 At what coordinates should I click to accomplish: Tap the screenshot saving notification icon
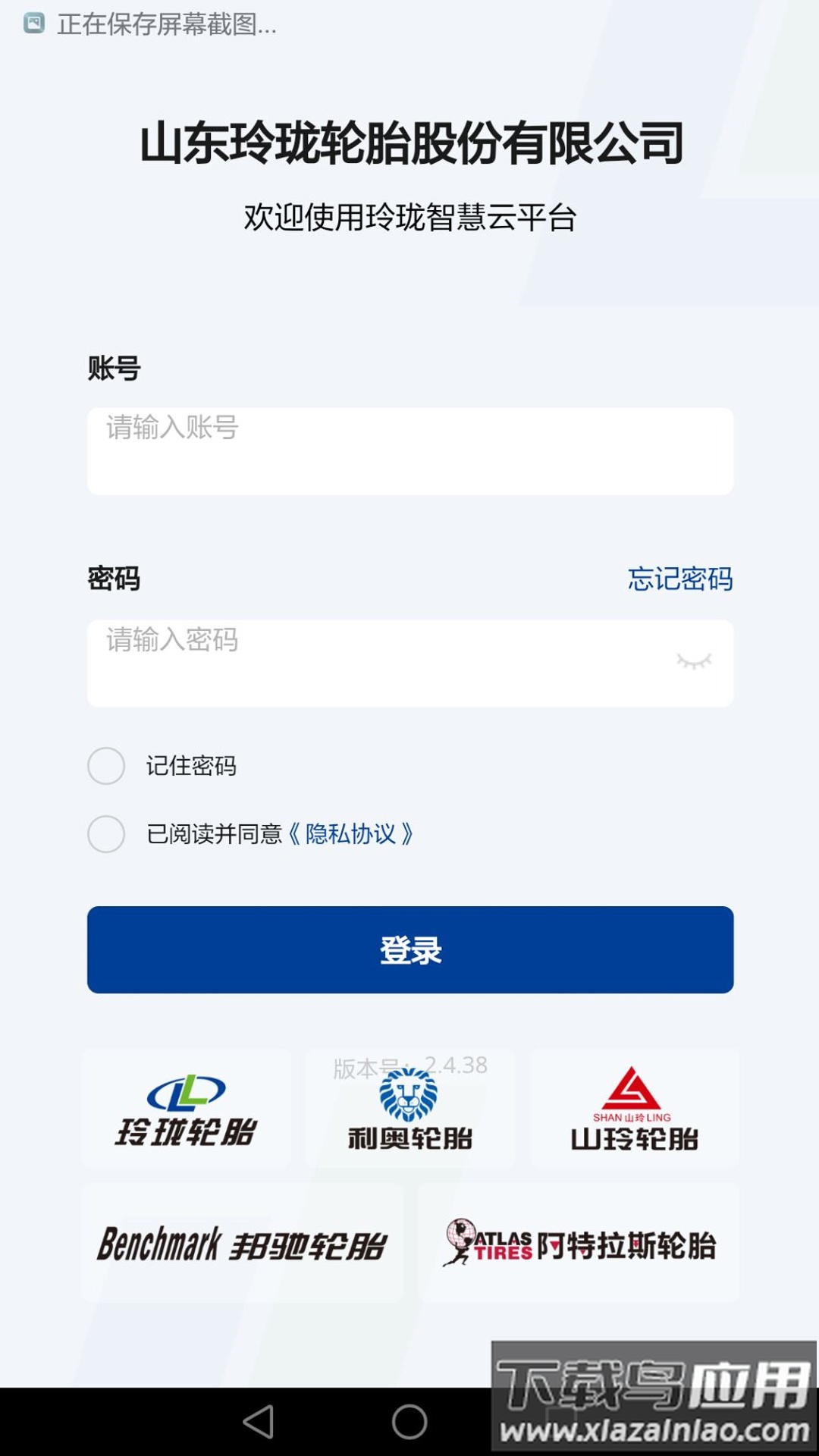click(x=32, y=24)
